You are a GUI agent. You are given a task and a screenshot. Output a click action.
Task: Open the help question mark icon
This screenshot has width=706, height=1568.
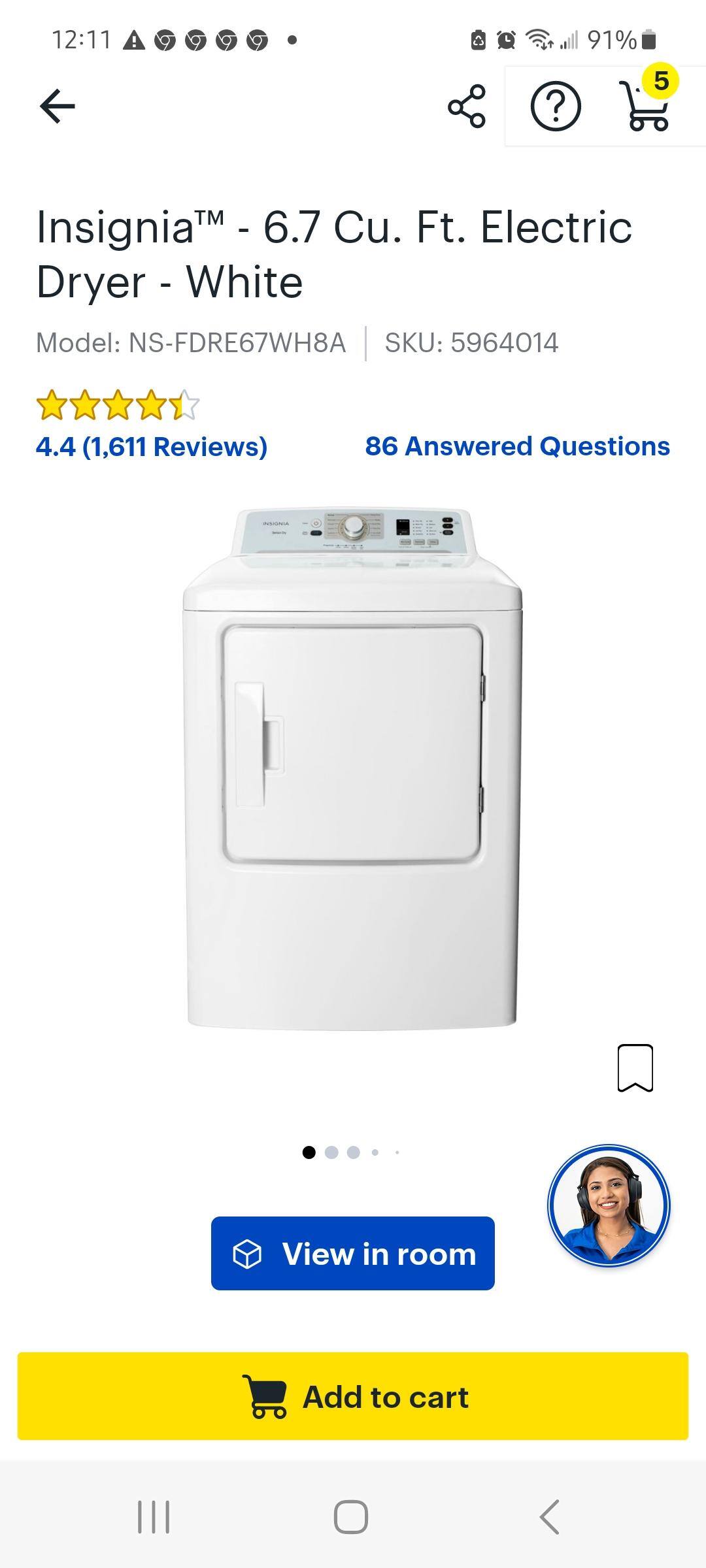555,106
